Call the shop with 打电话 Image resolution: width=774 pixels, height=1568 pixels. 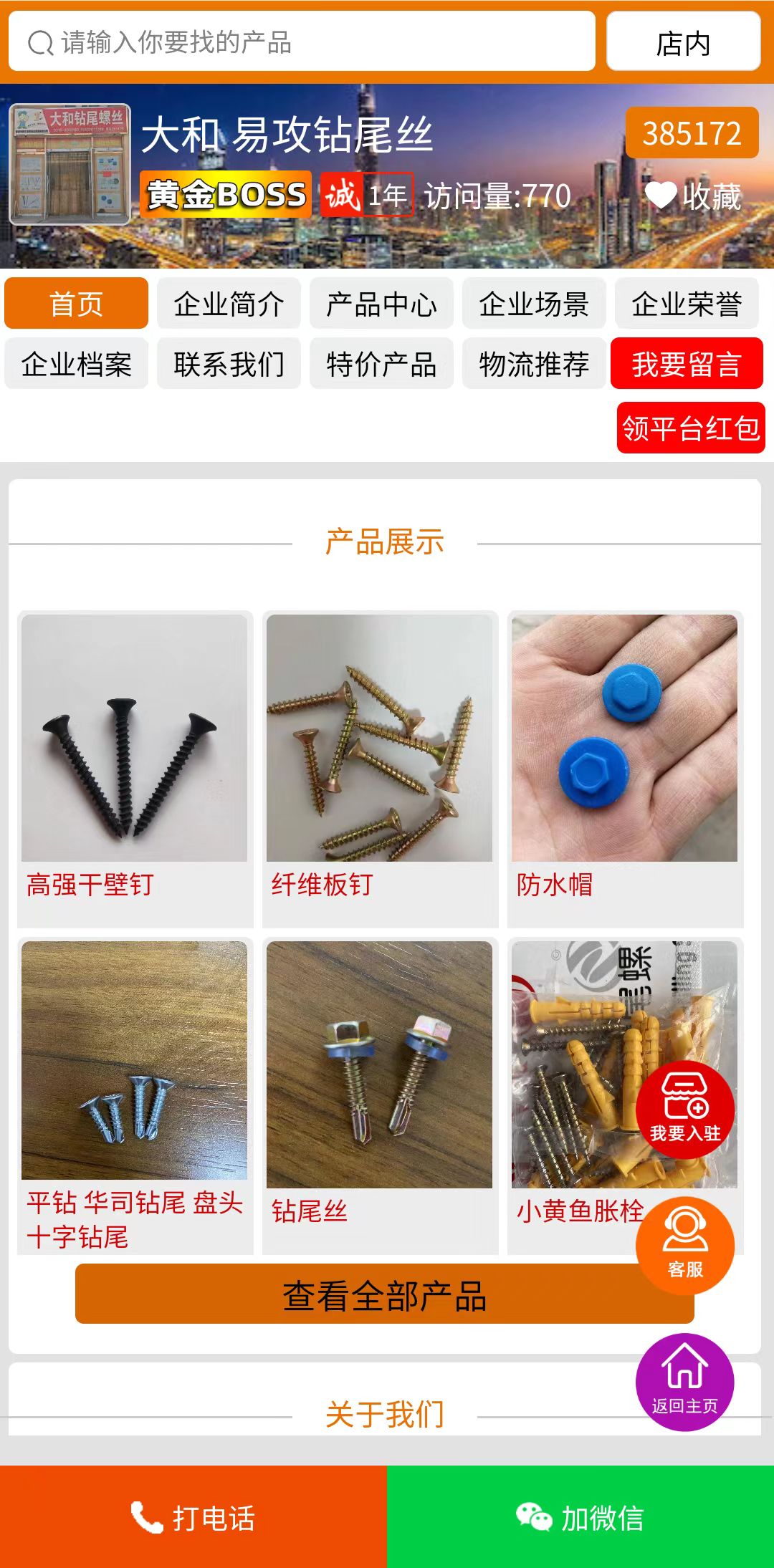click(193, 1517)
